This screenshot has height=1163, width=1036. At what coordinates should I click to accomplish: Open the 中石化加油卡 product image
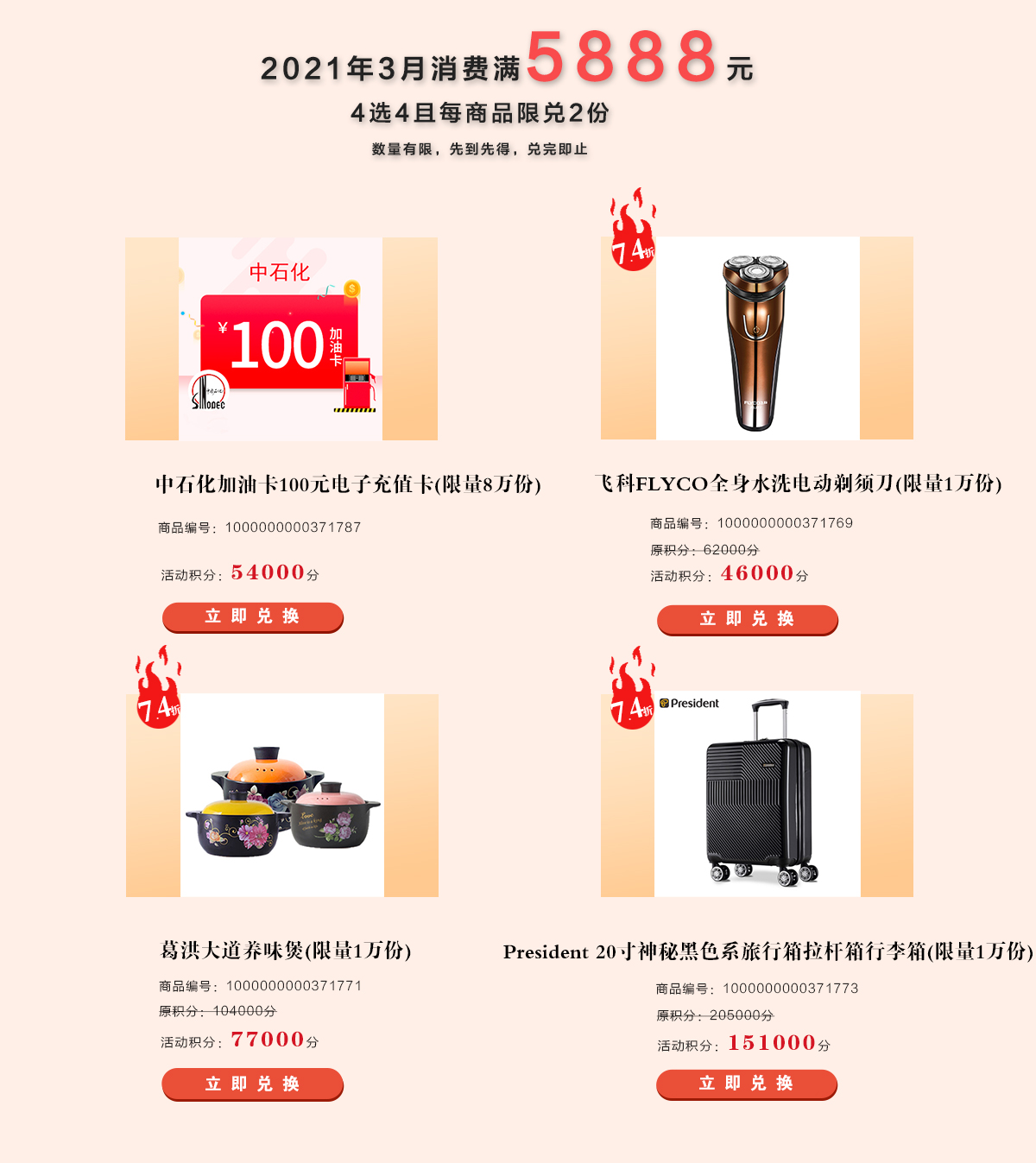[281, 338]
